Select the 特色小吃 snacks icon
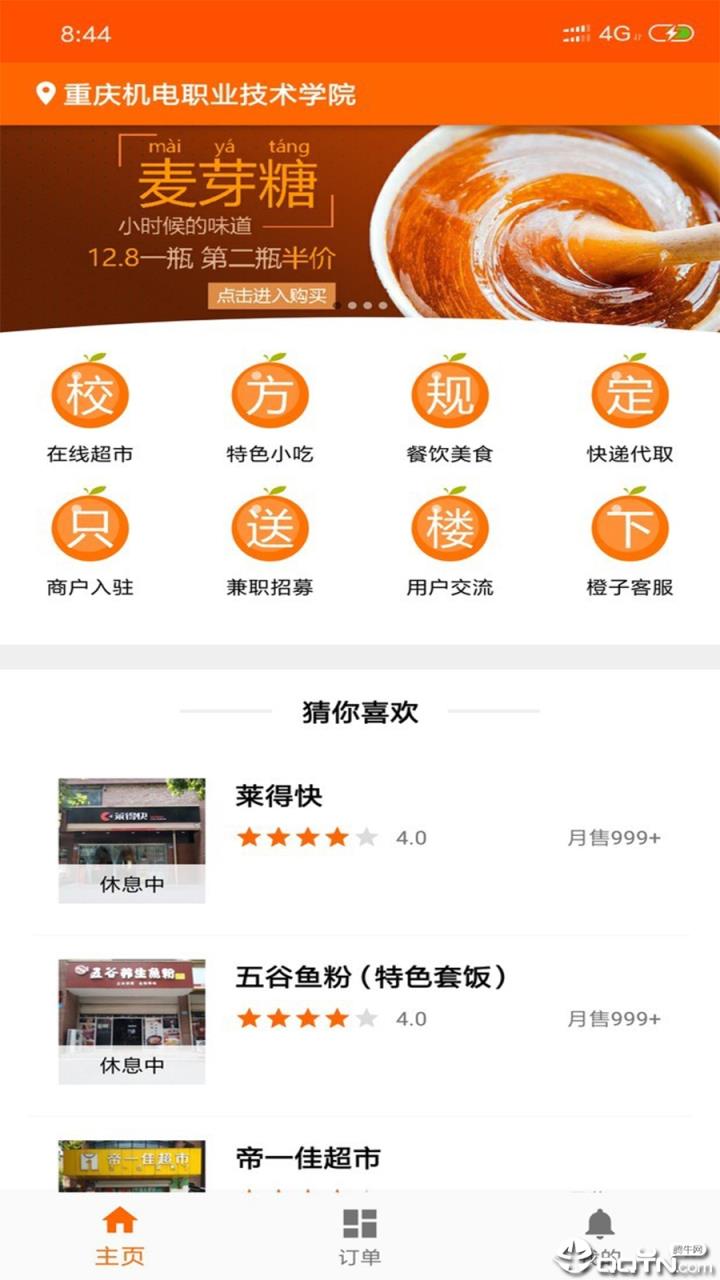Viewport: 720px width, 1280px height. 270,395
